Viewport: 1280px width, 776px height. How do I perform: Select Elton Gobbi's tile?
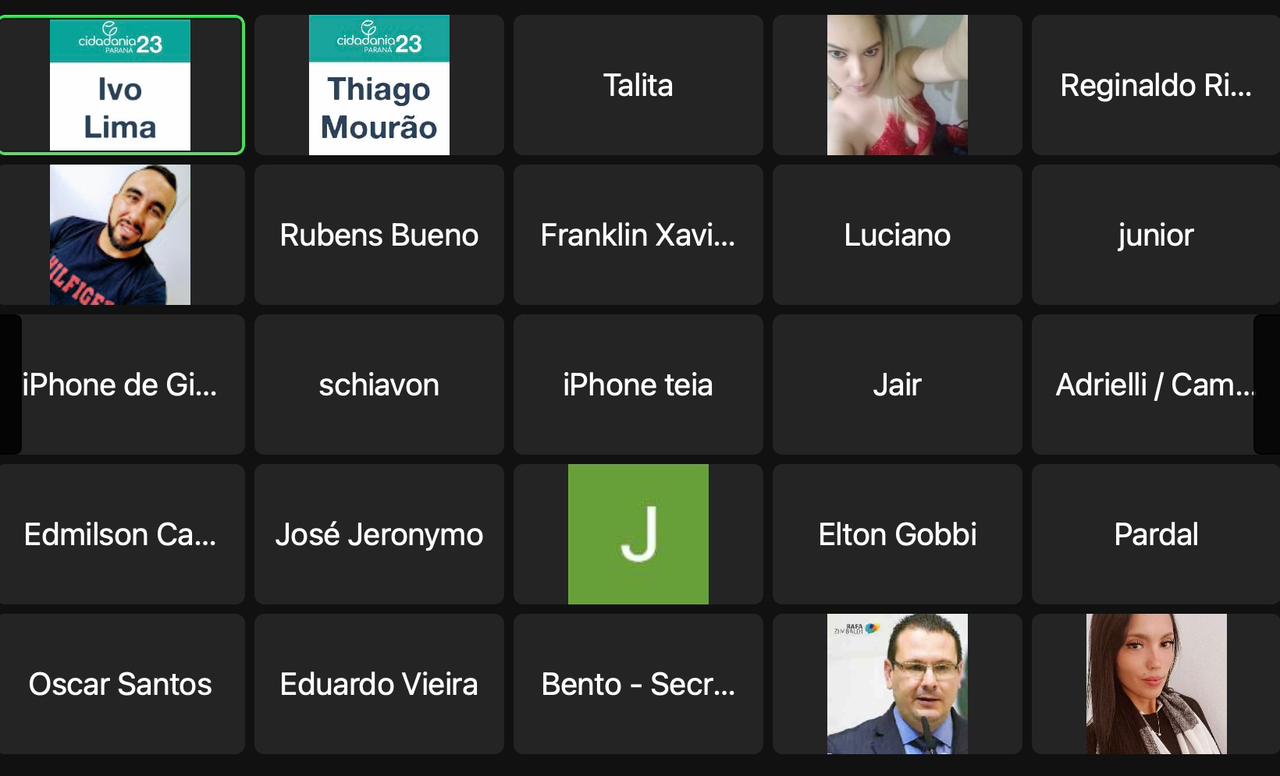click(897, 534)
